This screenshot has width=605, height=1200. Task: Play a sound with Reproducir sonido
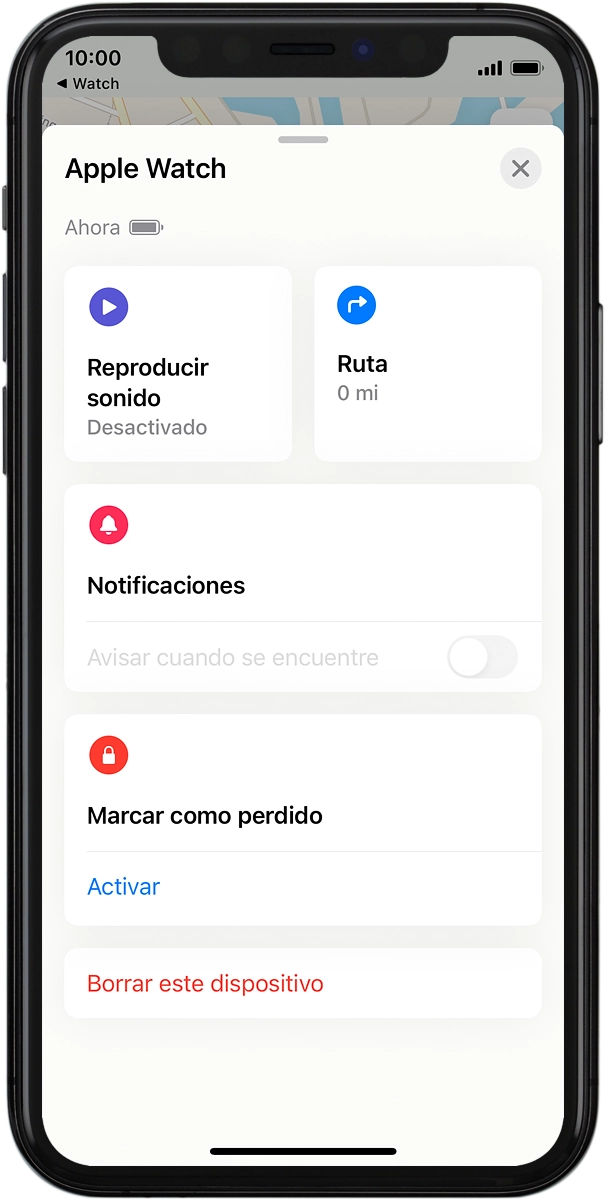[177, 364]
